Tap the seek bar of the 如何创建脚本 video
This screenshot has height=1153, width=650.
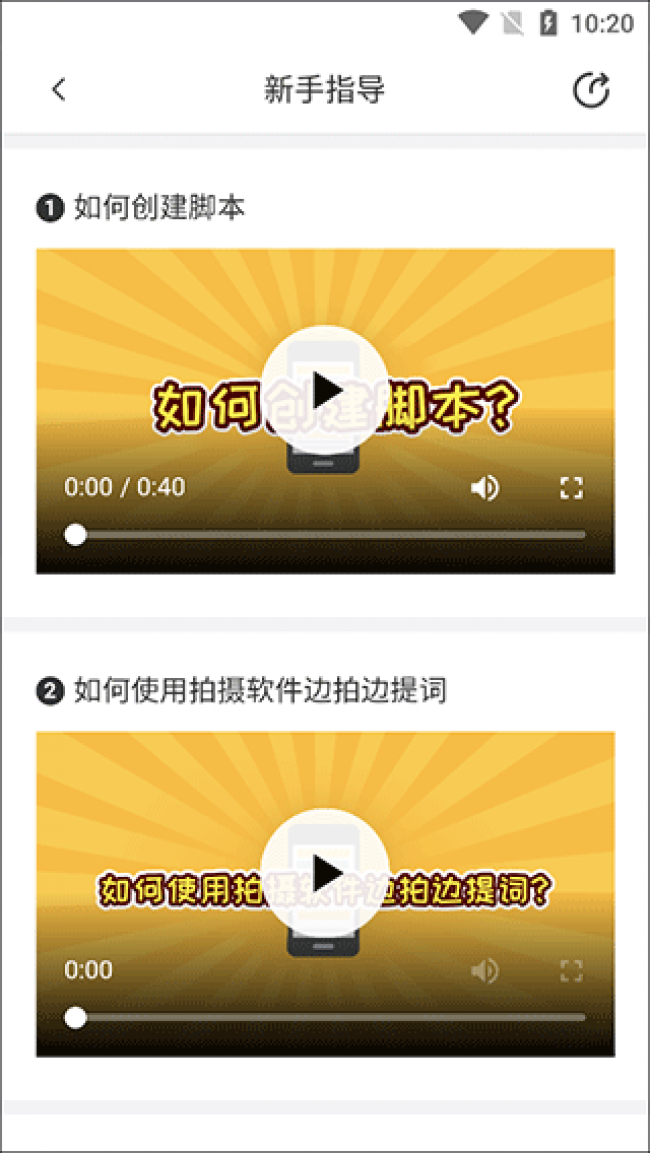[326, 535]
